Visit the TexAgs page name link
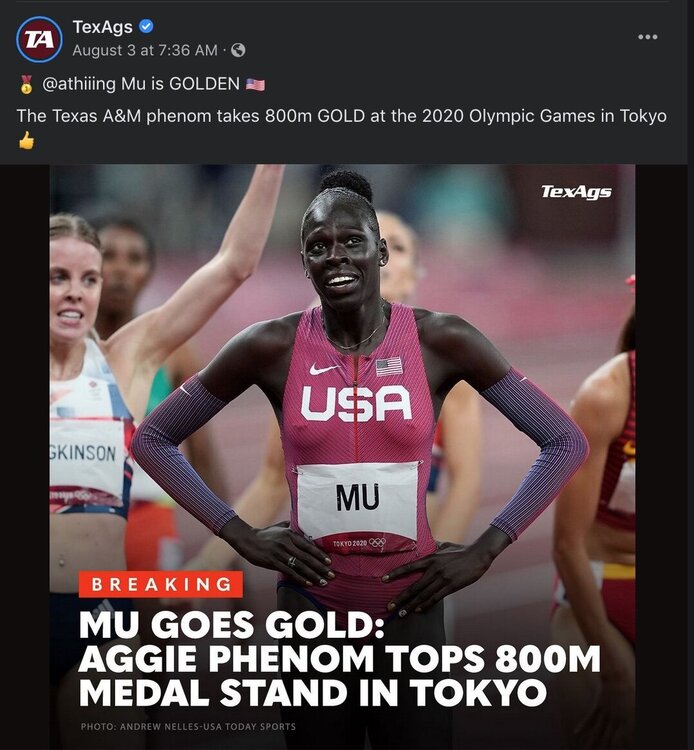 [102, 27]
